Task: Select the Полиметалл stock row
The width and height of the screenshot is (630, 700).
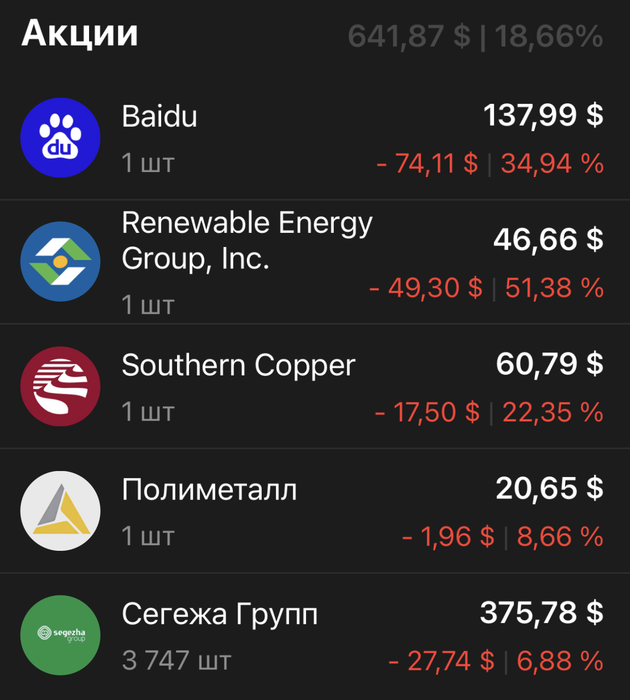Action: [315, 511]
